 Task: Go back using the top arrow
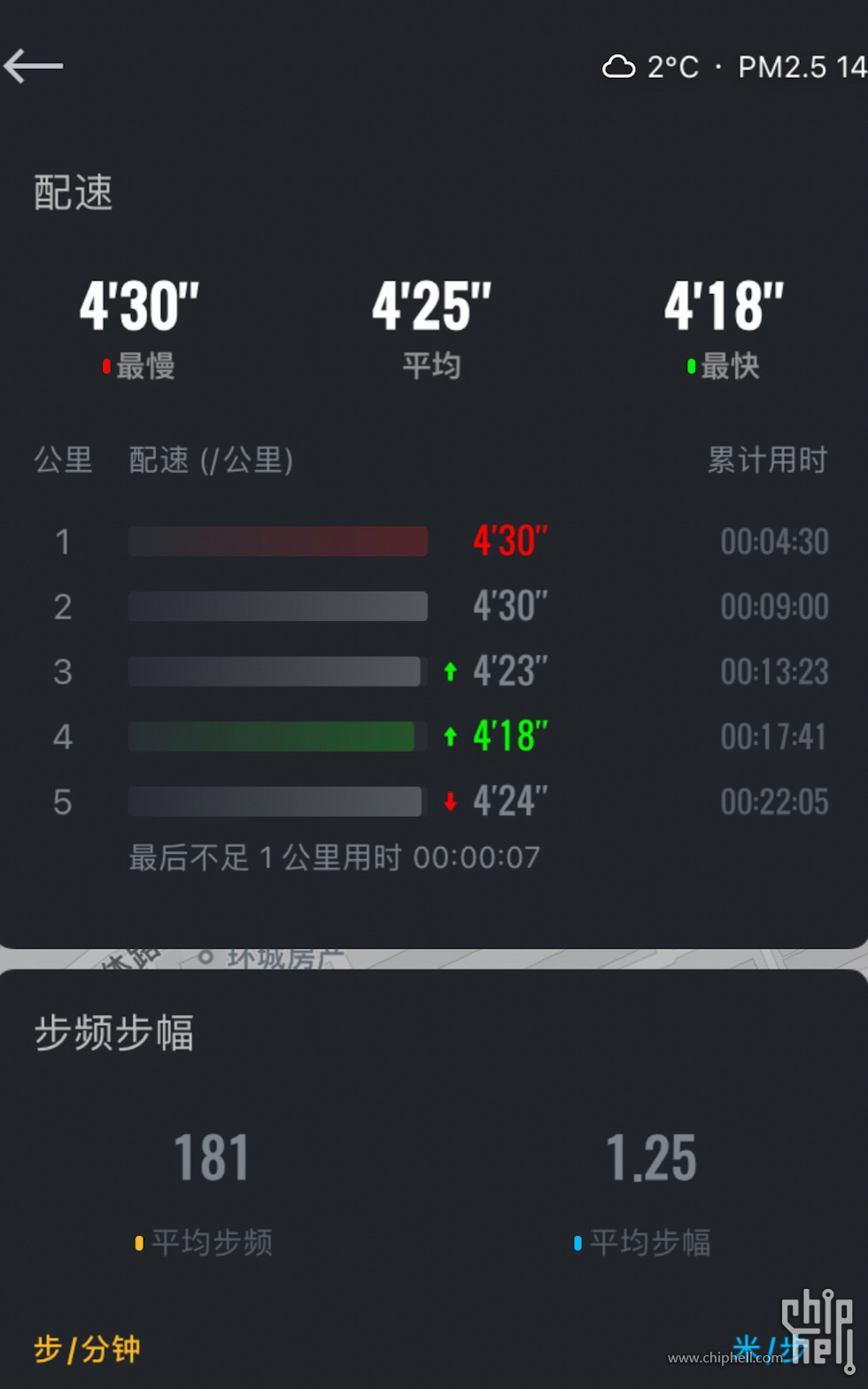click(33, 66)
